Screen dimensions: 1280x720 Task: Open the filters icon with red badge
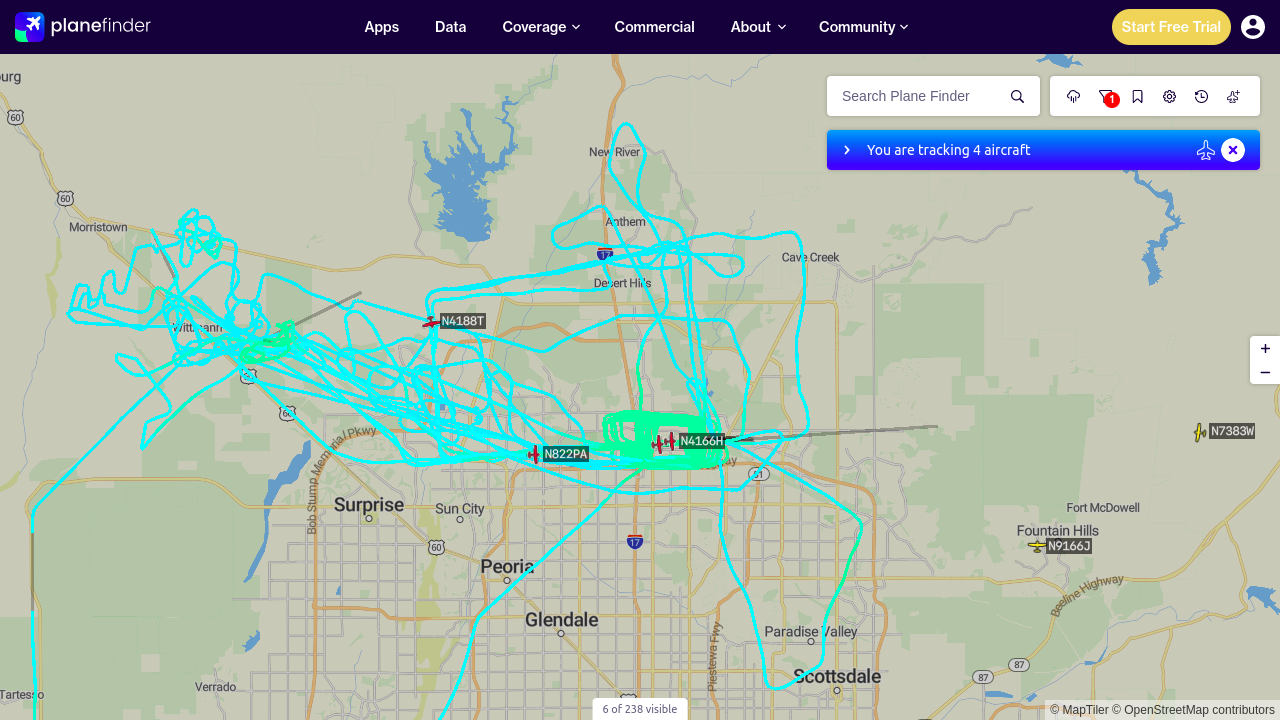click(x=1106, y=96)
